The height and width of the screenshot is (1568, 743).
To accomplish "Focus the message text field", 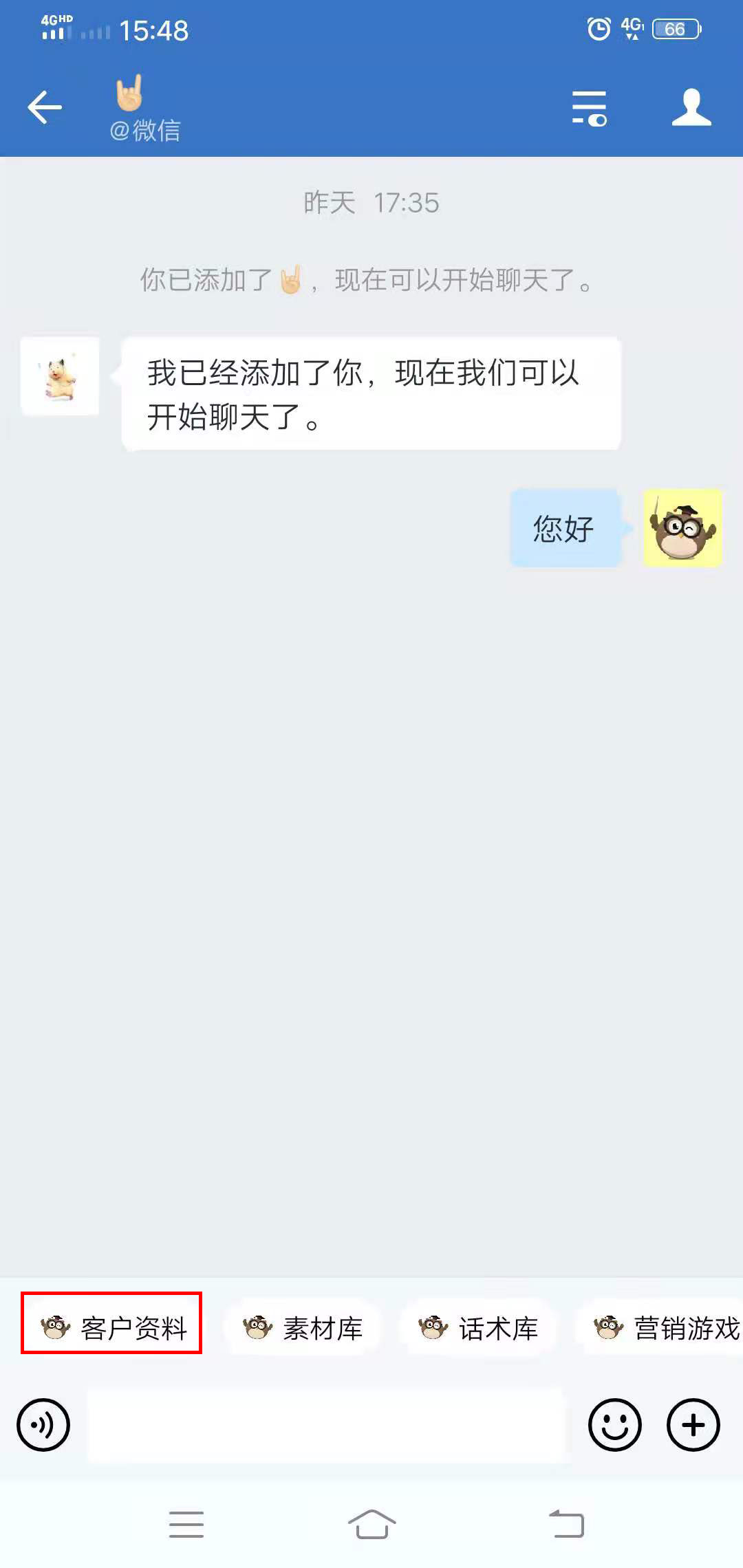I will (325, 1426).
